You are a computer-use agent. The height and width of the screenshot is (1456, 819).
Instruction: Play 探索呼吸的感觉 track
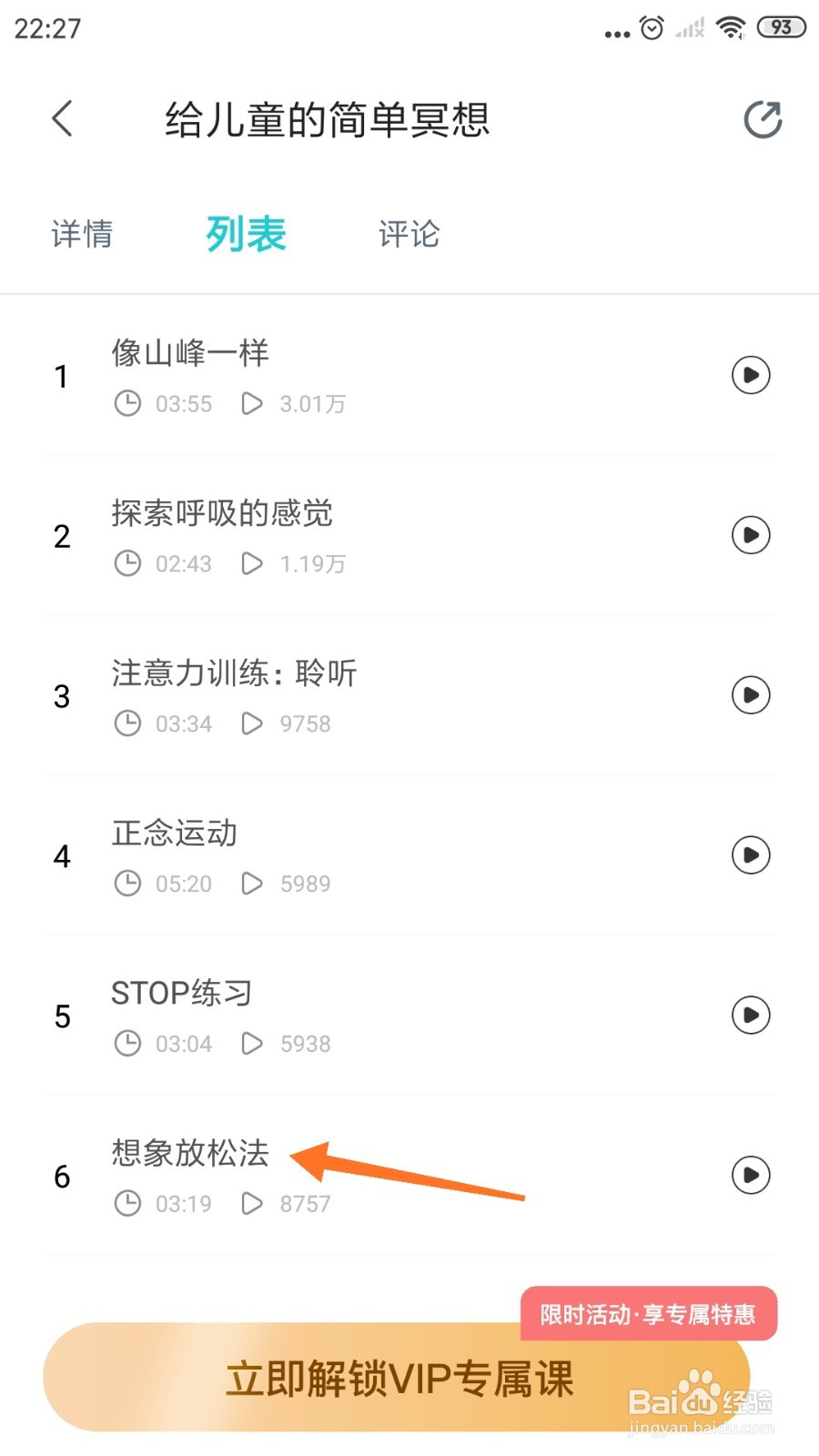pos(751,535)
